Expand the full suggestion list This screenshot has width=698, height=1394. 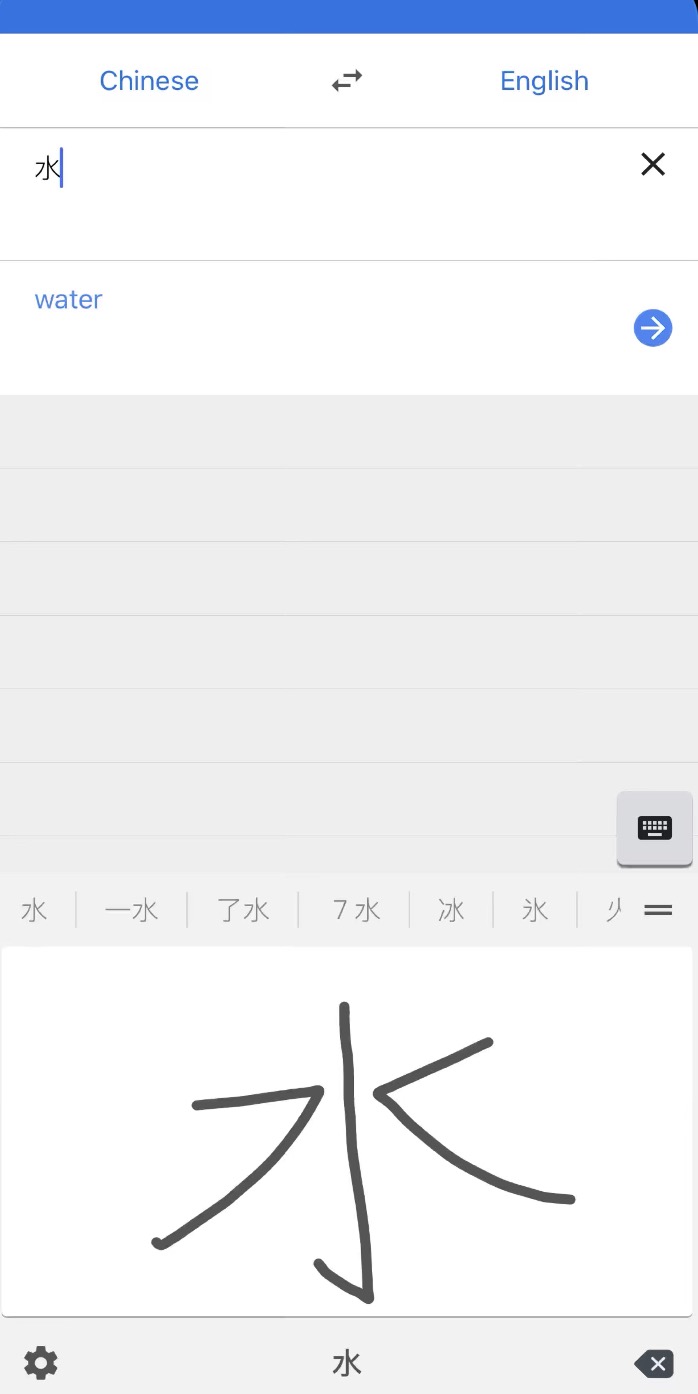pos(658,910)
